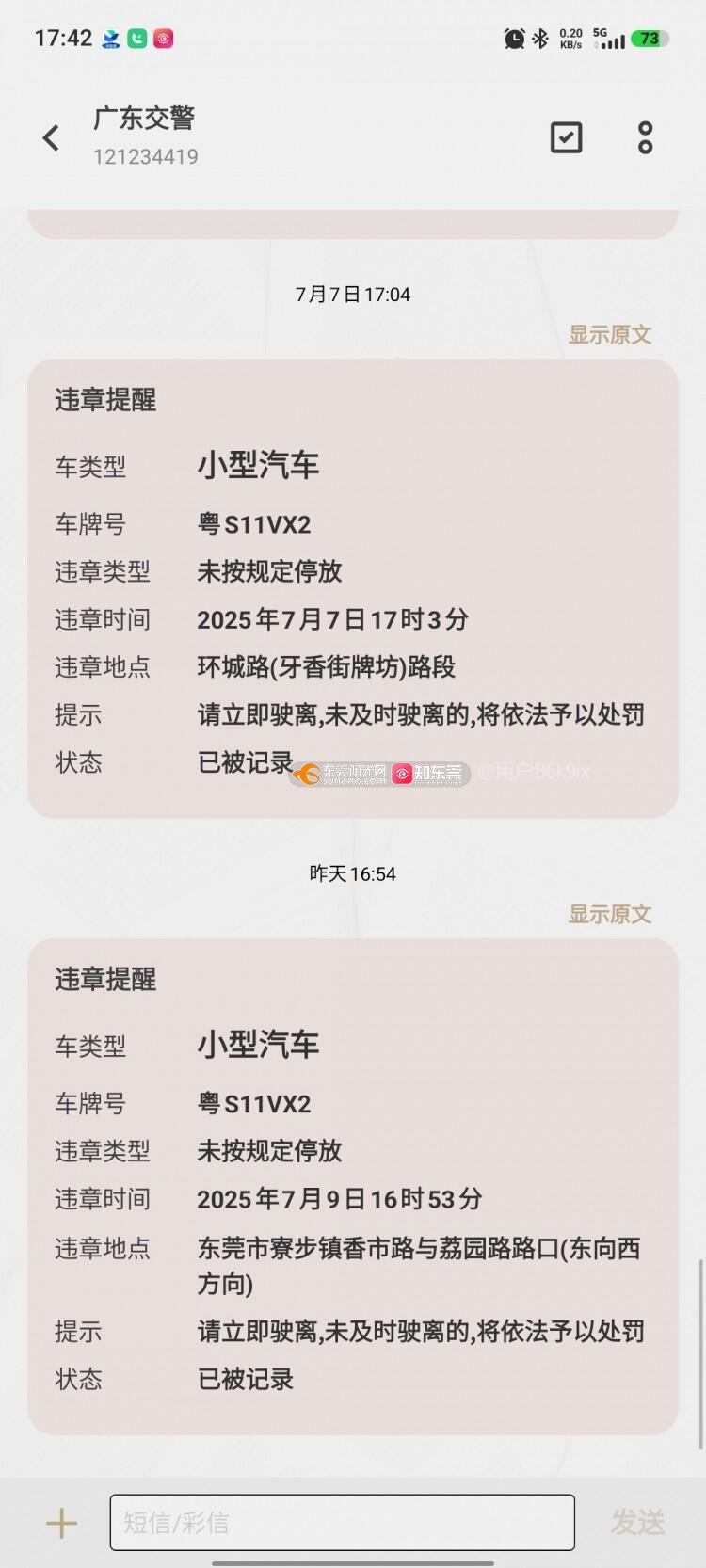Go back from 广东交警 conversation
The image size is (706, 1568).
click(x=51, y=137)
